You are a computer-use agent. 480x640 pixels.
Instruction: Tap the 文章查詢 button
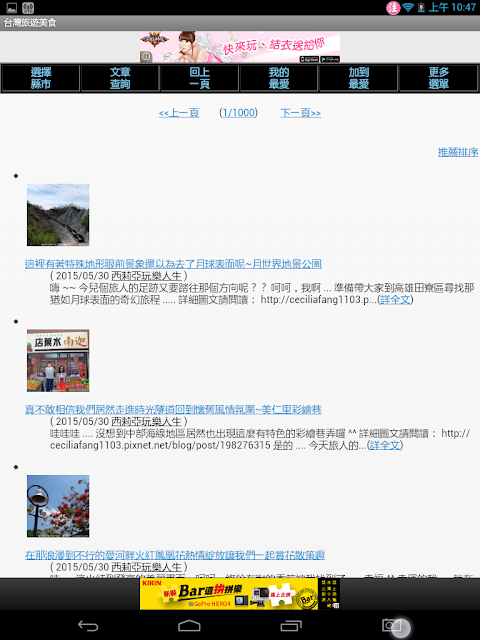pos(120,78)
